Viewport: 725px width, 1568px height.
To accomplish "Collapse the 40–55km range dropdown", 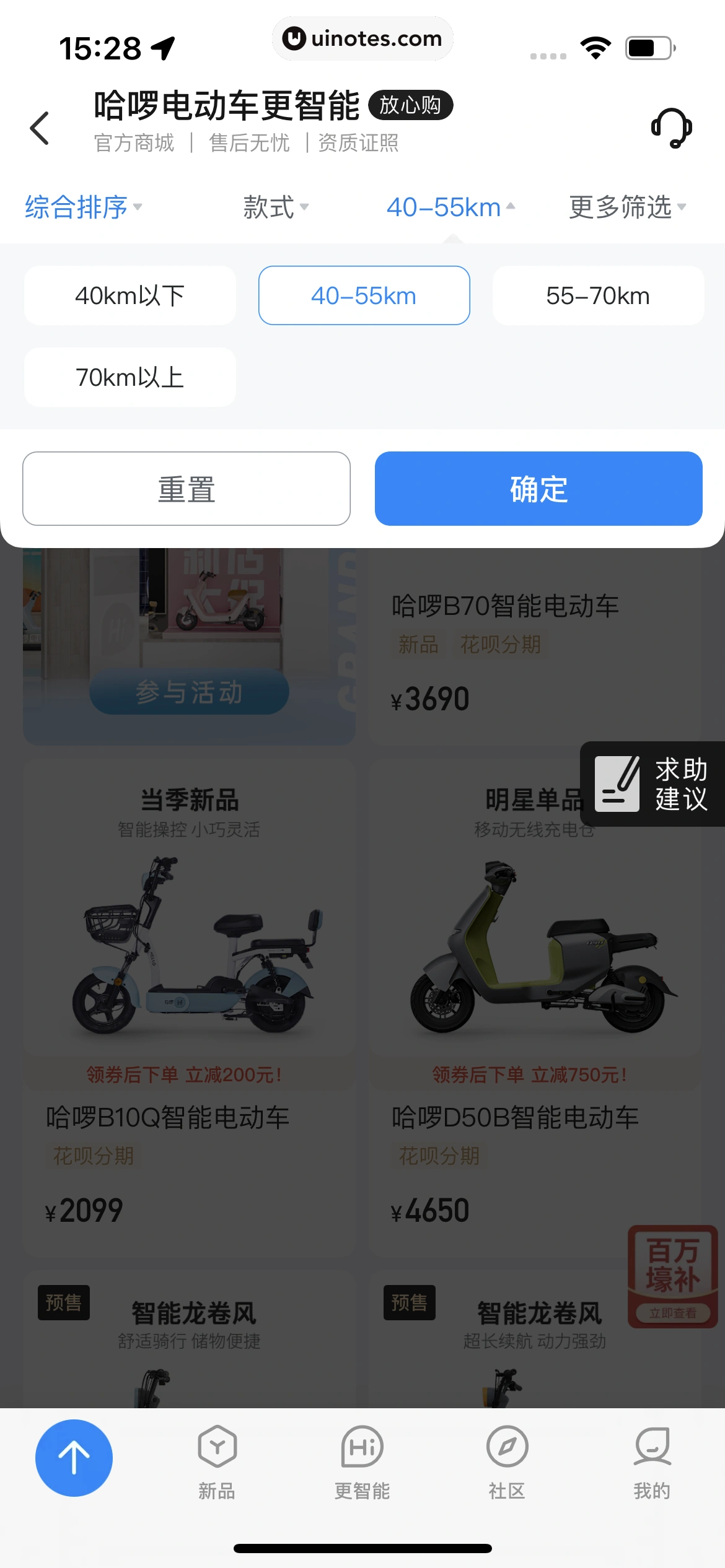I will (450, 207).
